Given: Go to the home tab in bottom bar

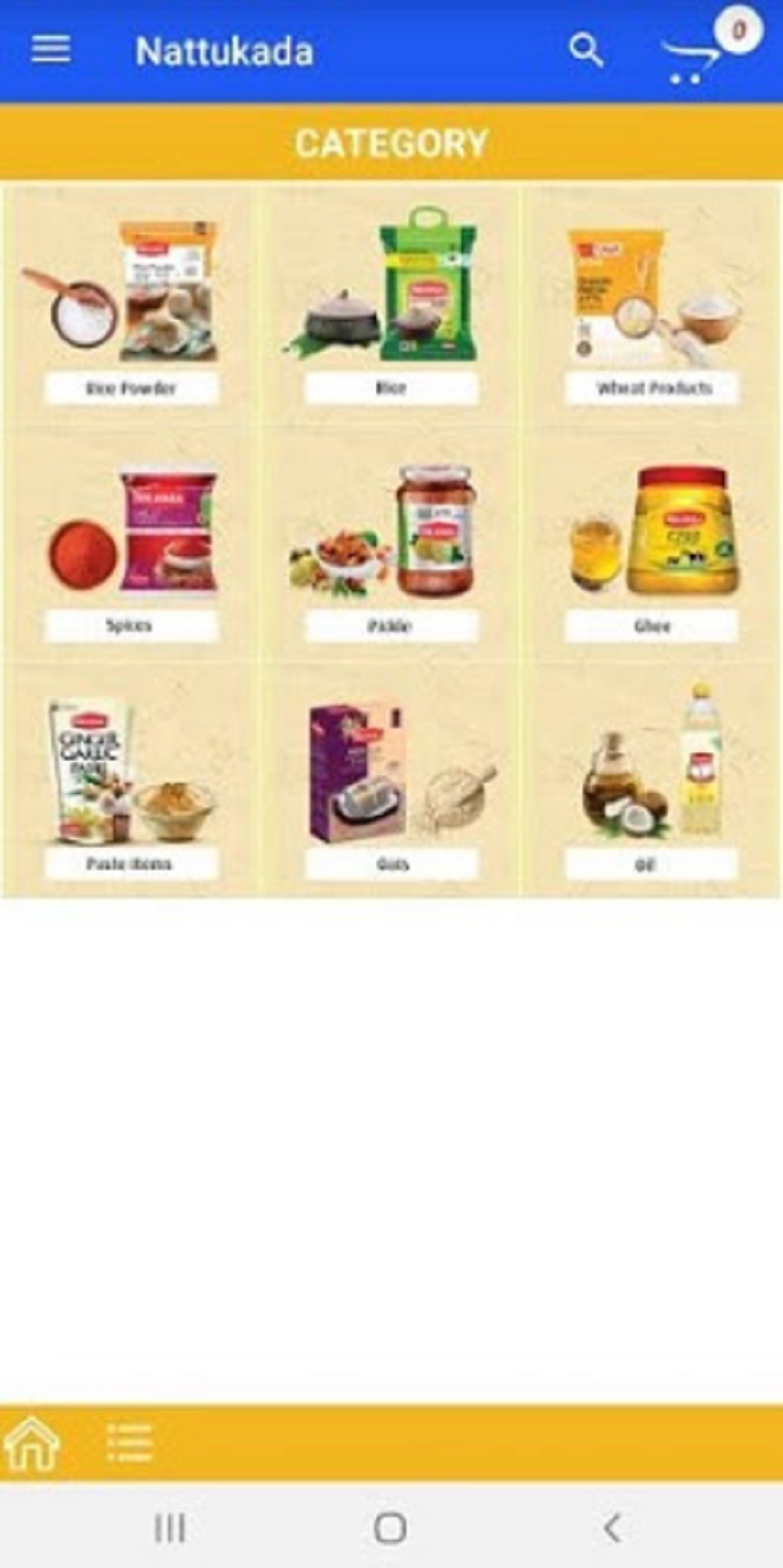Looking at the screenshot, I should coord(32,1444).
